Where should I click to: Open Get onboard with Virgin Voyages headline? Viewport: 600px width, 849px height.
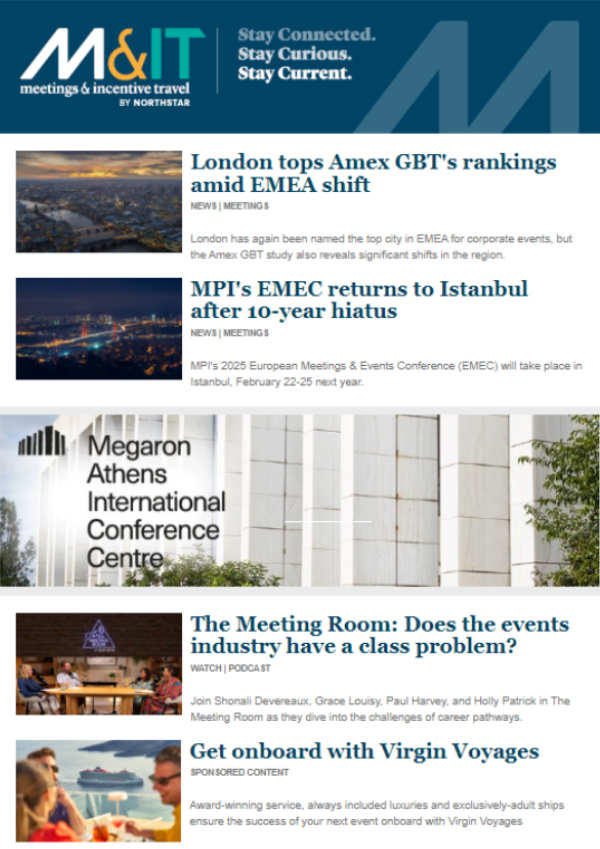point(365,751)
